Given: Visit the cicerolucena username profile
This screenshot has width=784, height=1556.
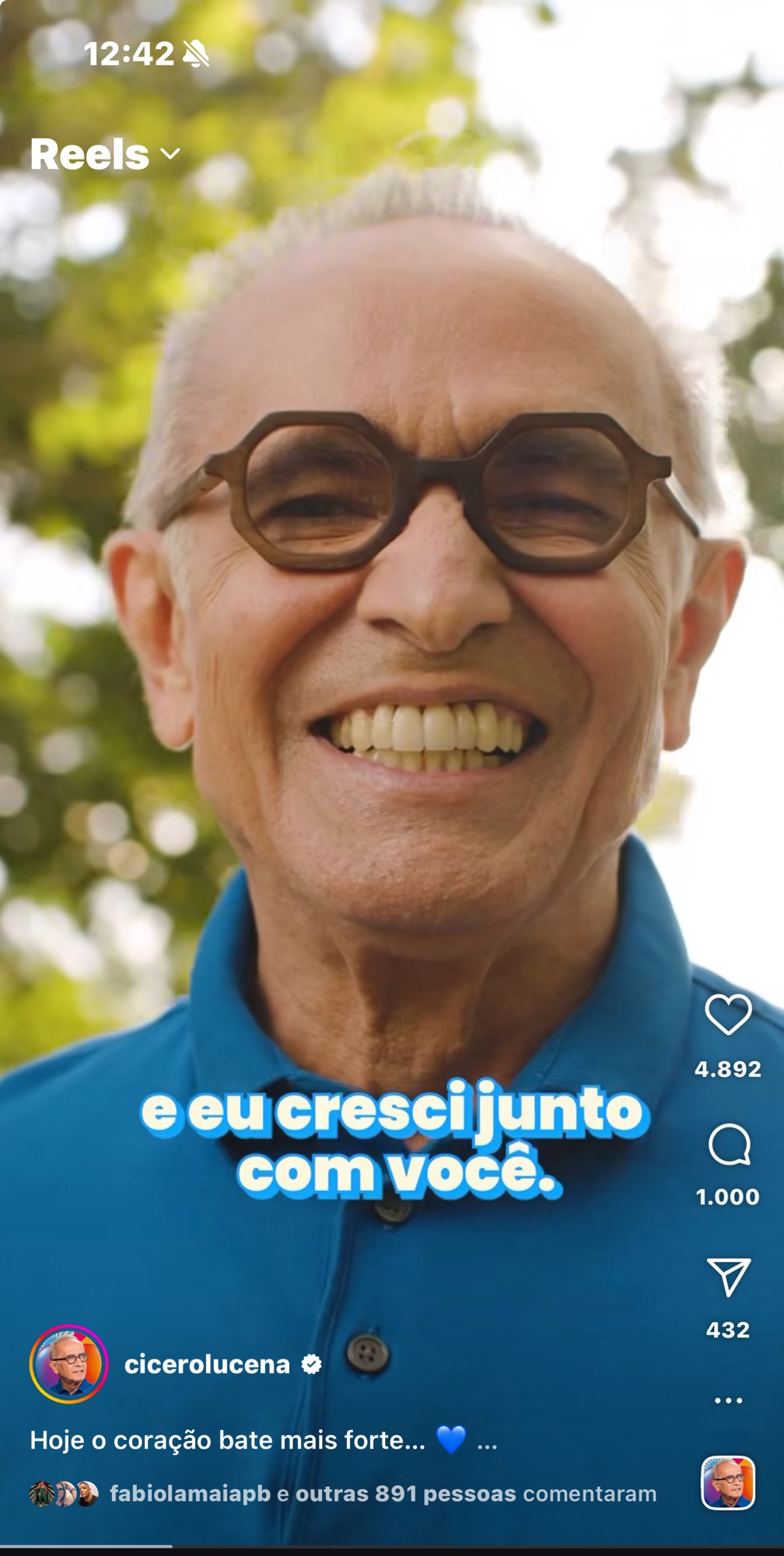Looking at the screenshot, I should [207, 1364].
